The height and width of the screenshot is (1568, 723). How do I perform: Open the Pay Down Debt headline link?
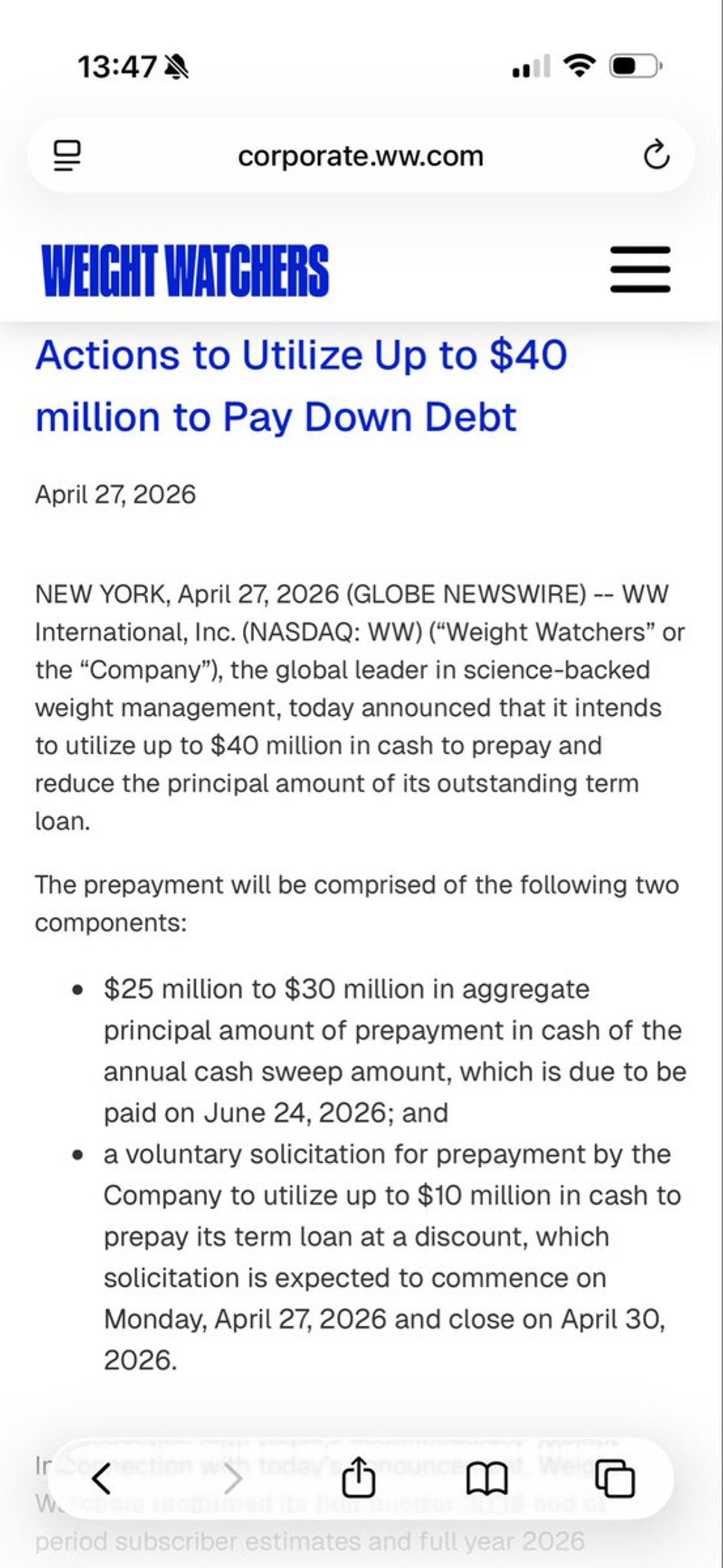301,384
